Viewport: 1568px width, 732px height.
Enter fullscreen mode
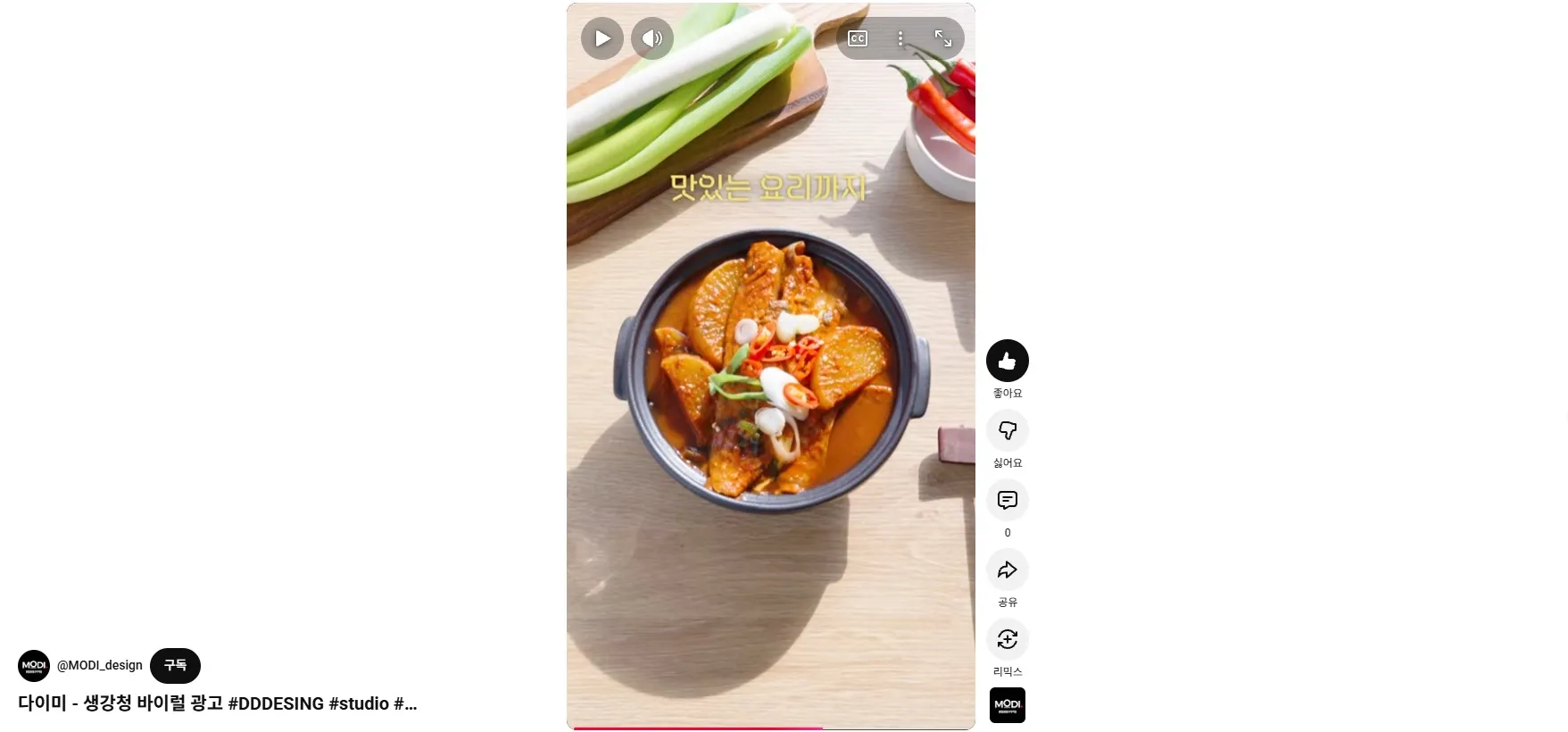[x=943, y=38]
